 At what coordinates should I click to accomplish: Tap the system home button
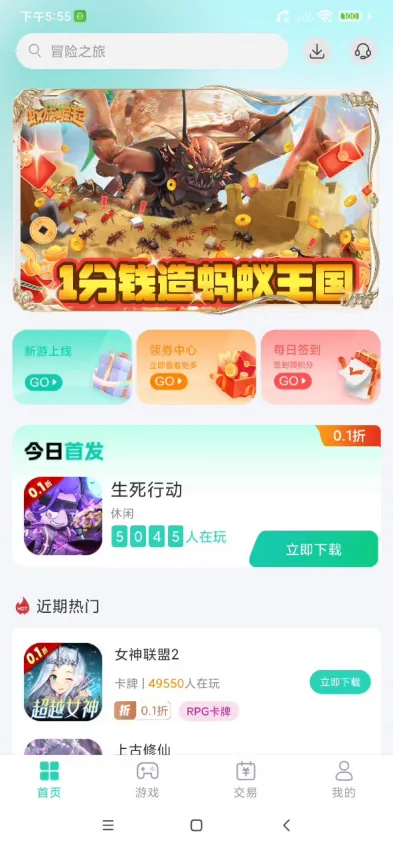pyautogui.click(x=196, y=825)
